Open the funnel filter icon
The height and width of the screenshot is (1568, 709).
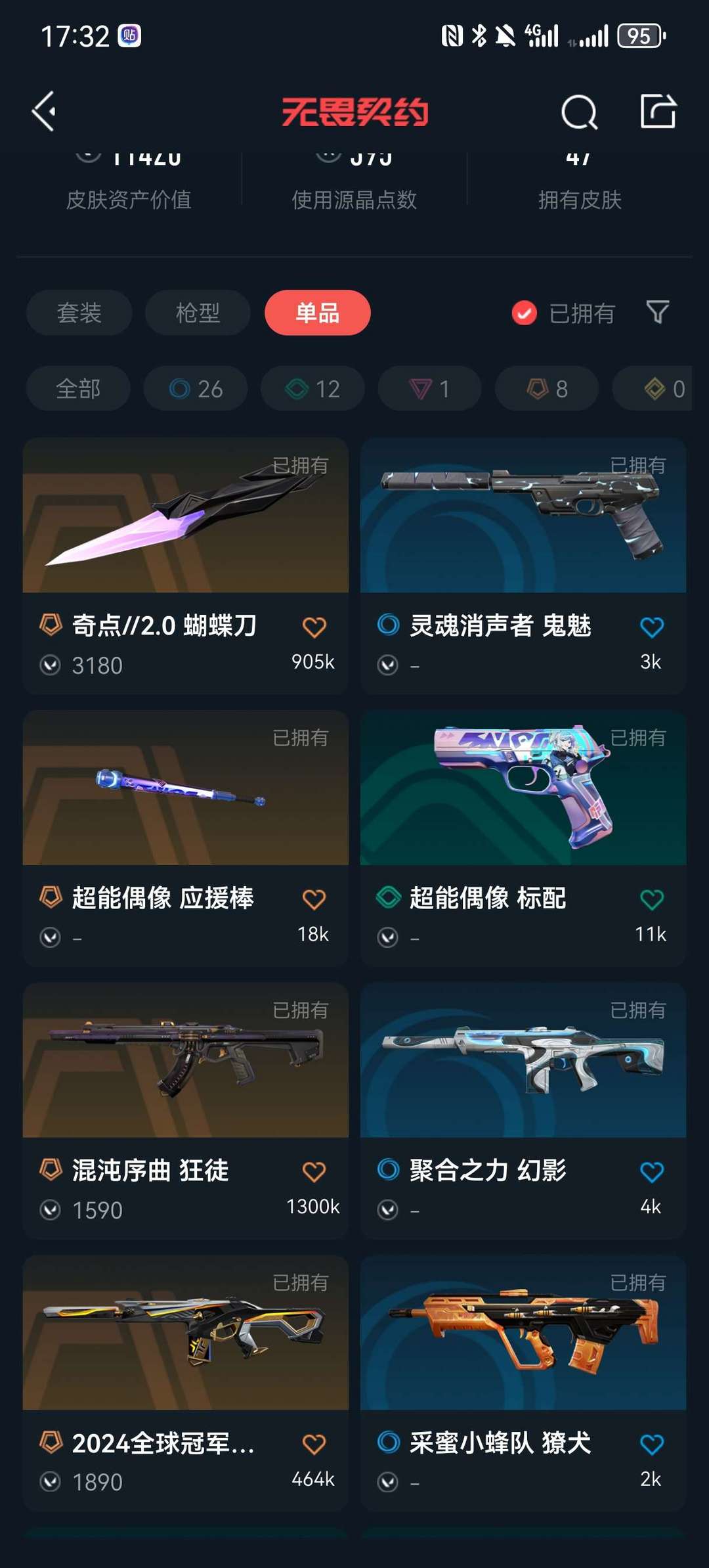tap(658, 312)
